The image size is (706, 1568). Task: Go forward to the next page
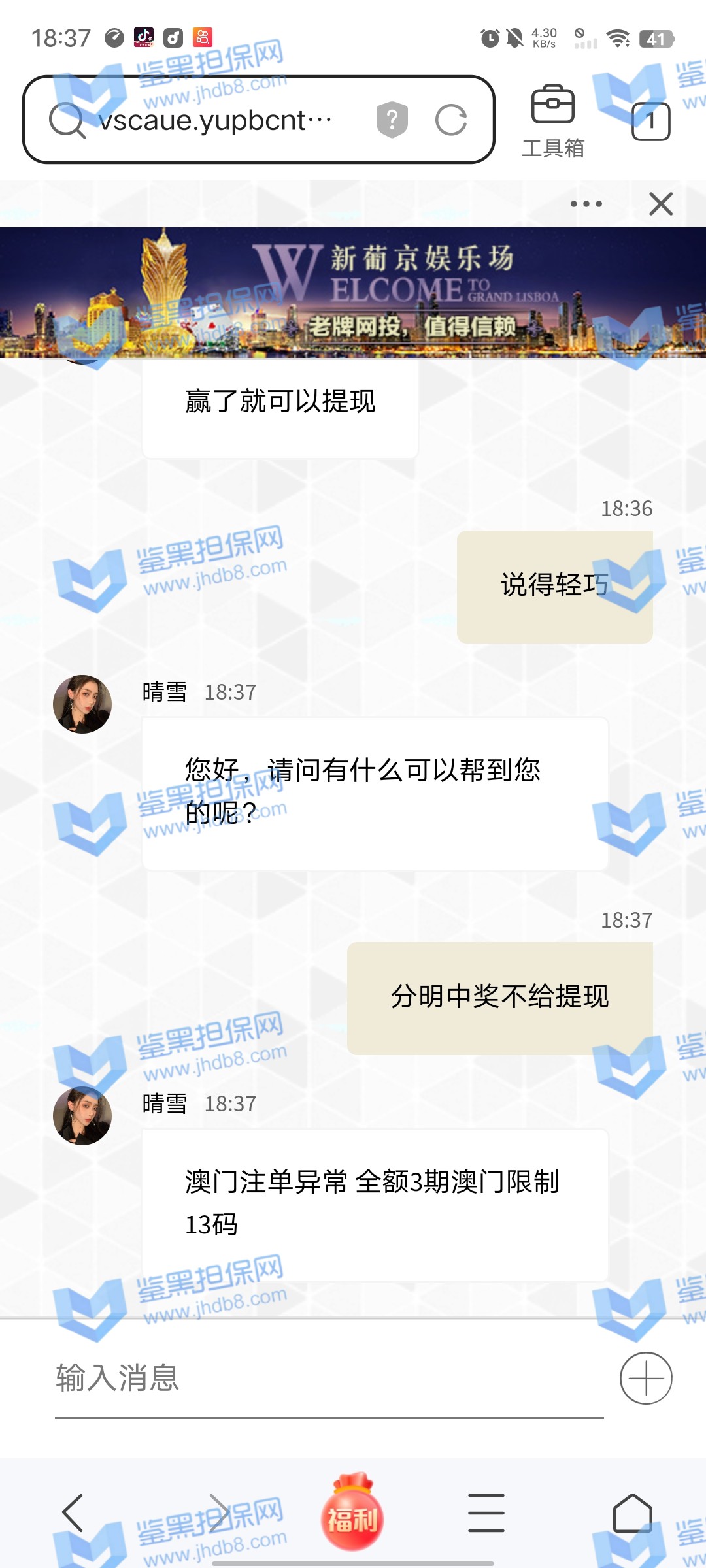[x=218, y=1512]
